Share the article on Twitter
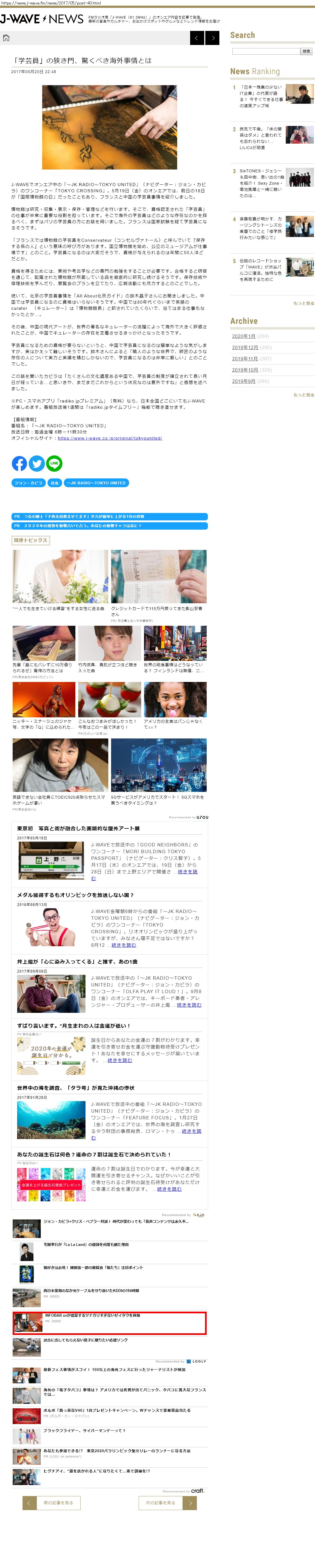This screenshot has height=1568, width=315. pos(37,463)
